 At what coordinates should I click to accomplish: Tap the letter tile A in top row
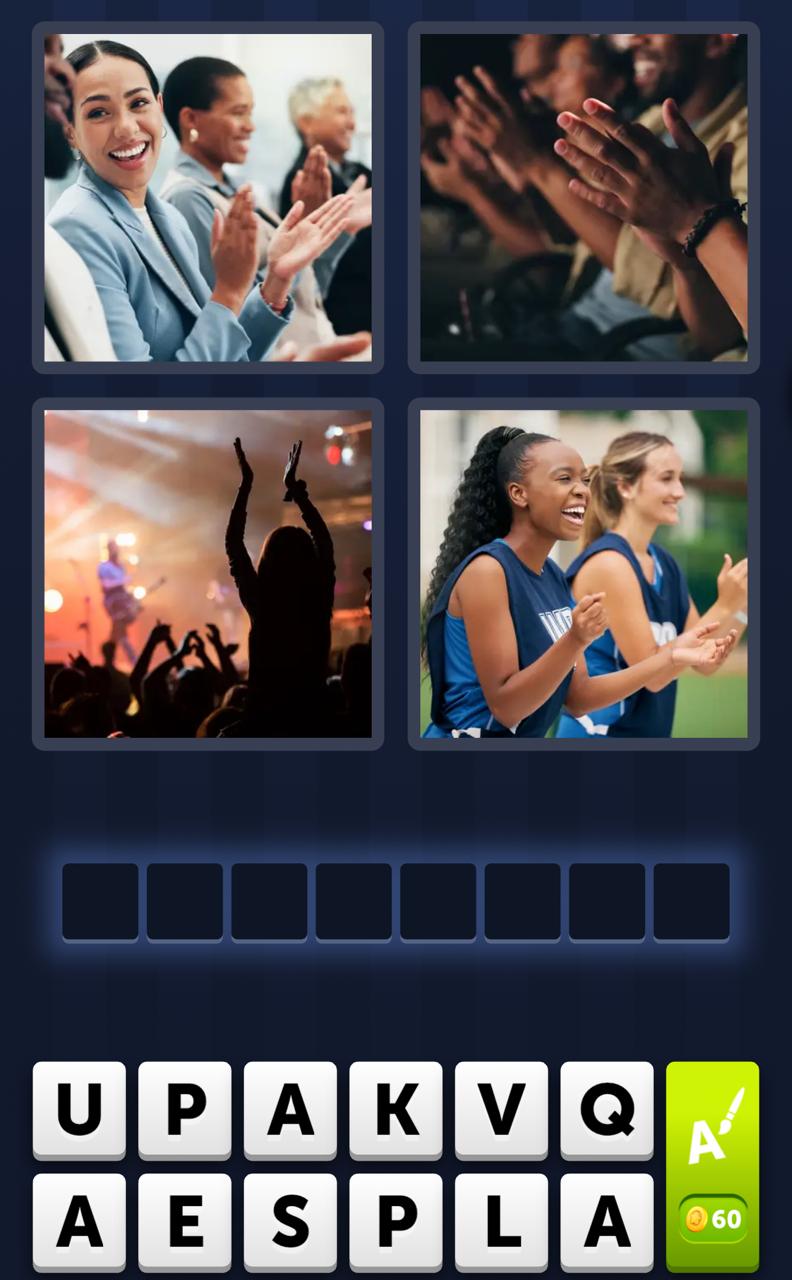point(290,1110)
